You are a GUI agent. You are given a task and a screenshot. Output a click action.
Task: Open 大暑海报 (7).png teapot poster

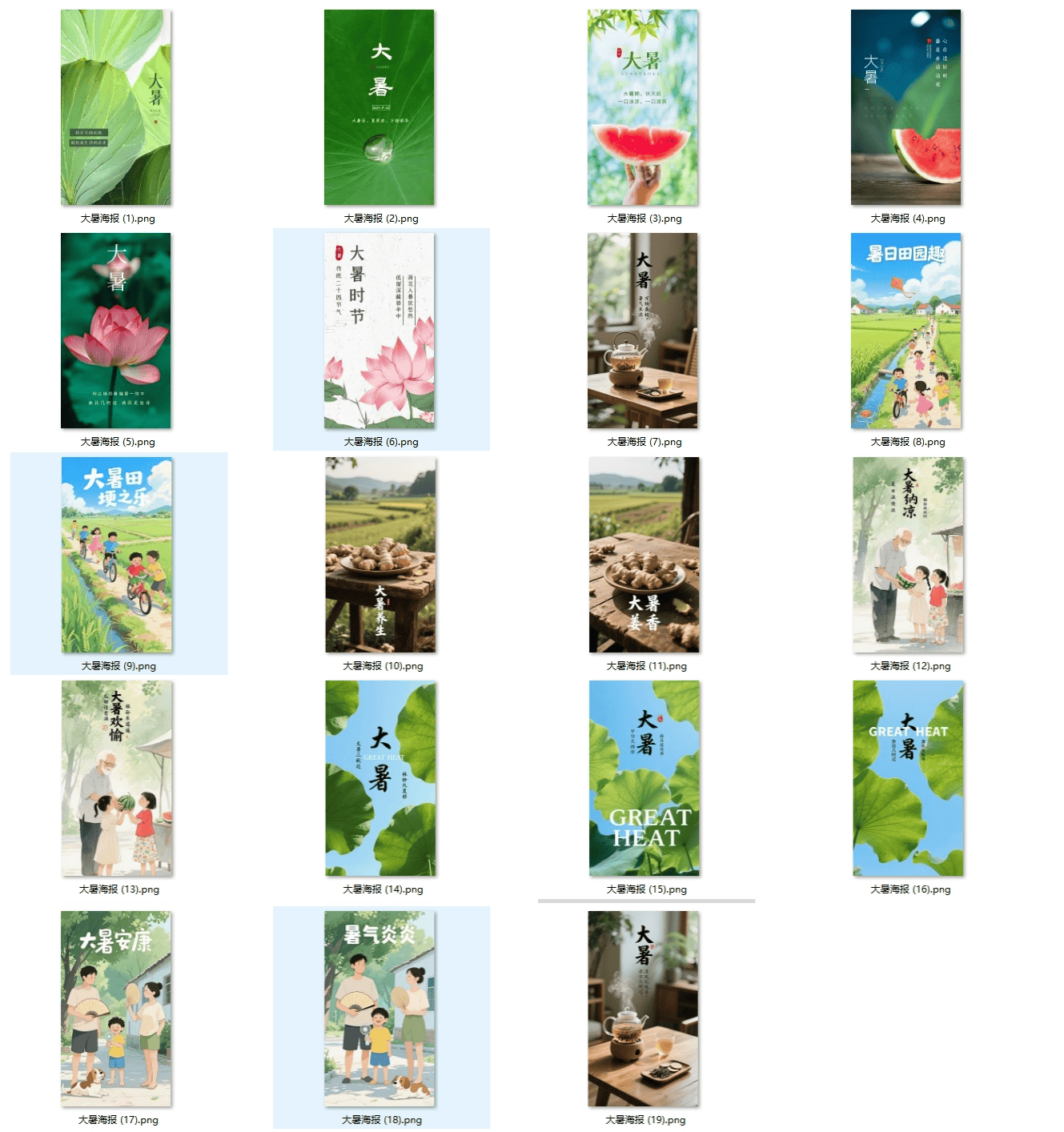click(643, 331)
